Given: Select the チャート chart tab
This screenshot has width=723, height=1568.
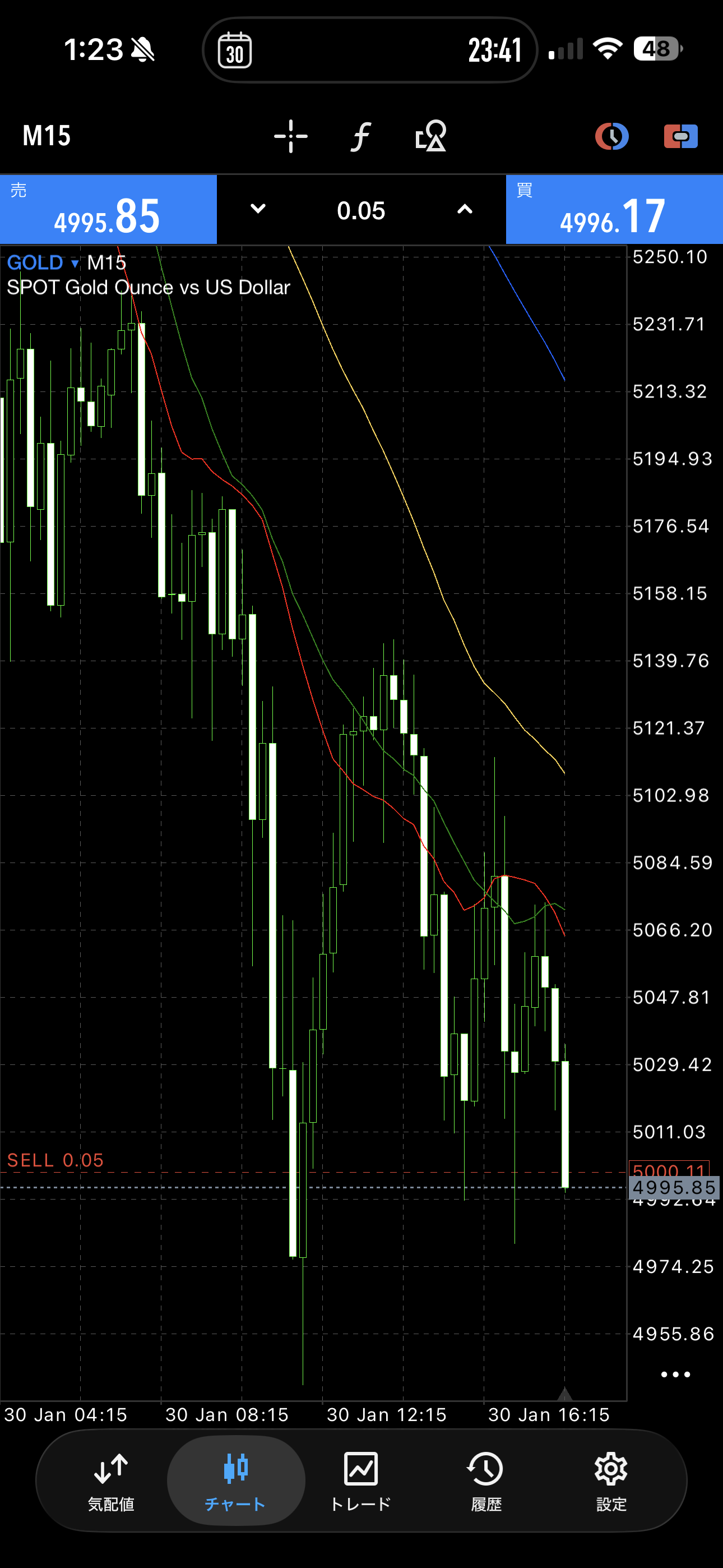Looking at the screenshot, I should click(235, 1481).
